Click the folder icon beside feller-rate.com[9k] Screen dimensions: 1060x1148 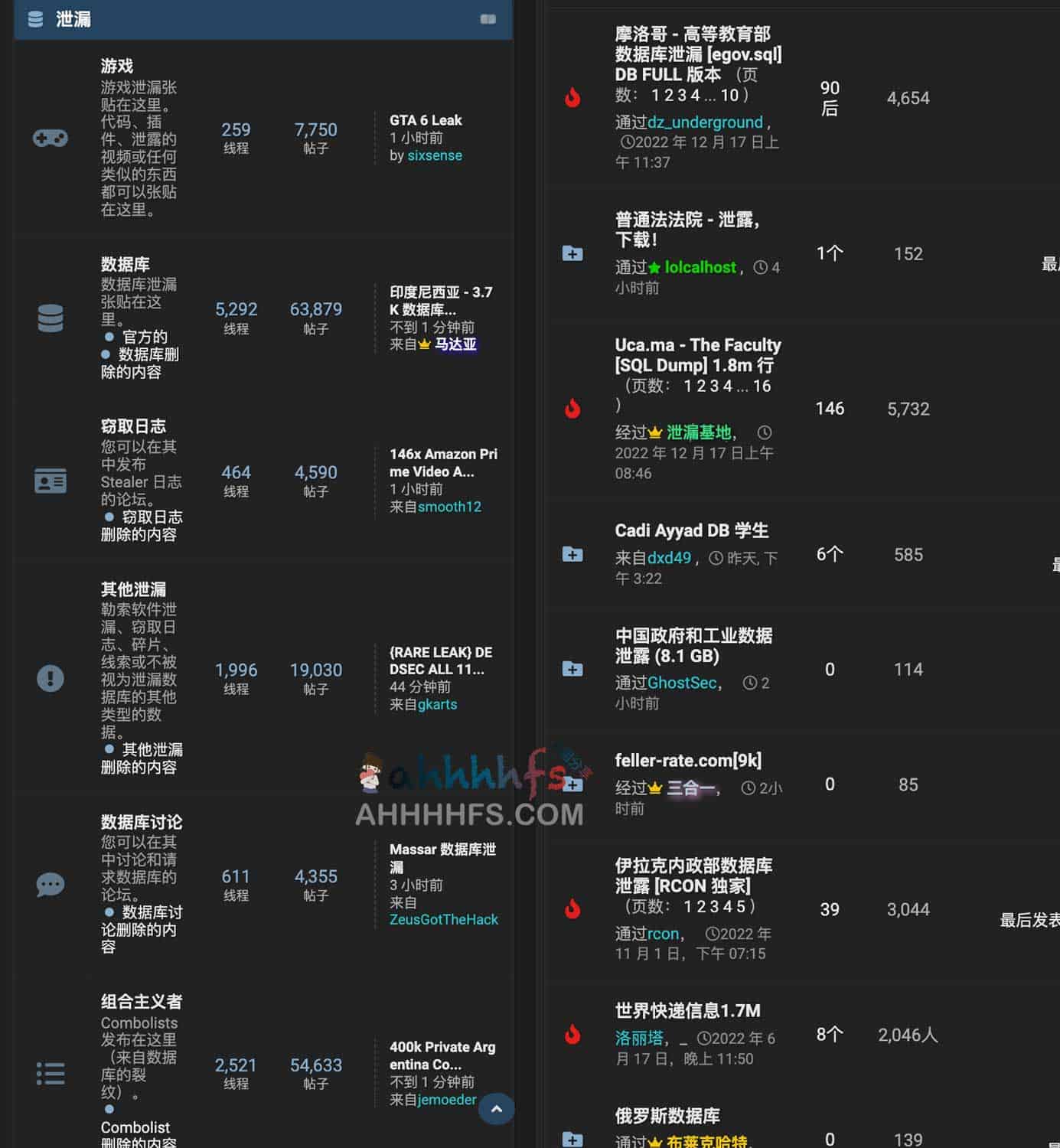coord(572,785)
